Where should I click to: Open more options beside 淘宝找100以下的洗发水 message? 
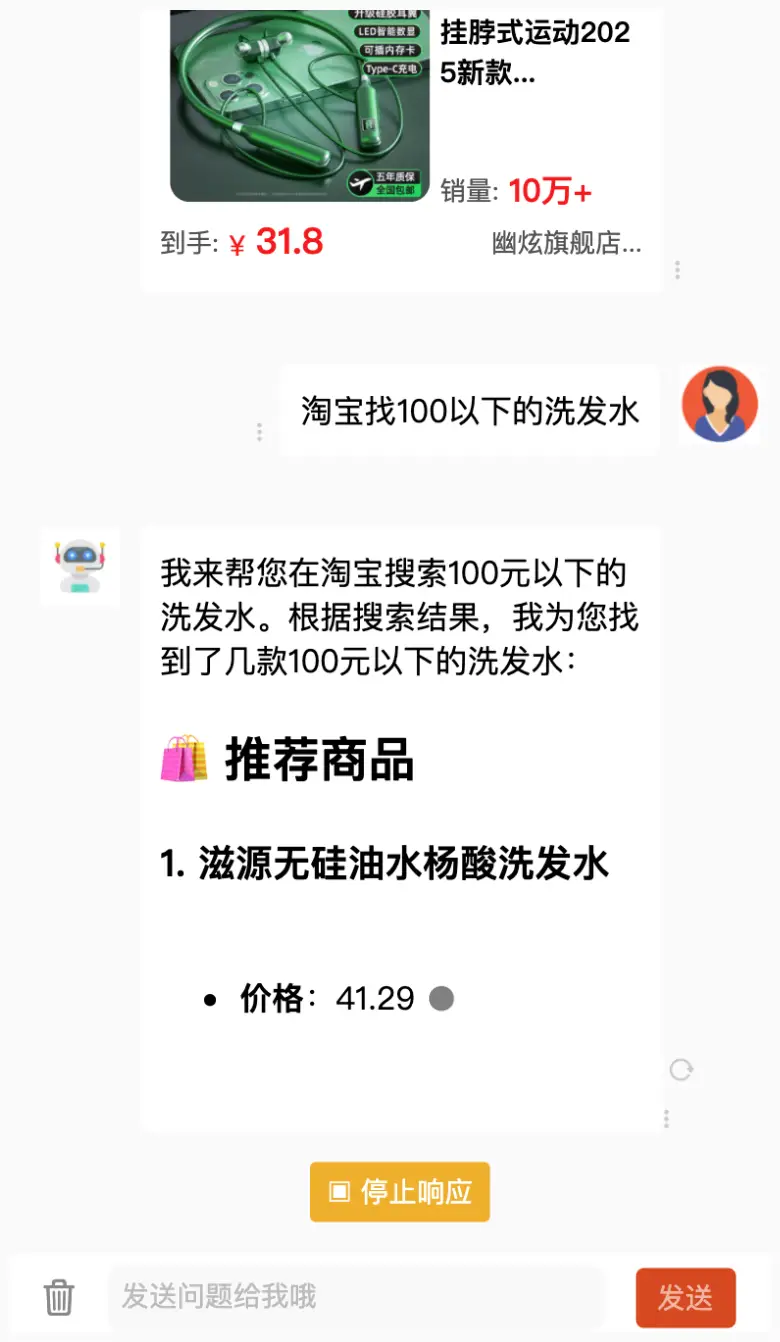pyautogui.click(x=260, y=432)
